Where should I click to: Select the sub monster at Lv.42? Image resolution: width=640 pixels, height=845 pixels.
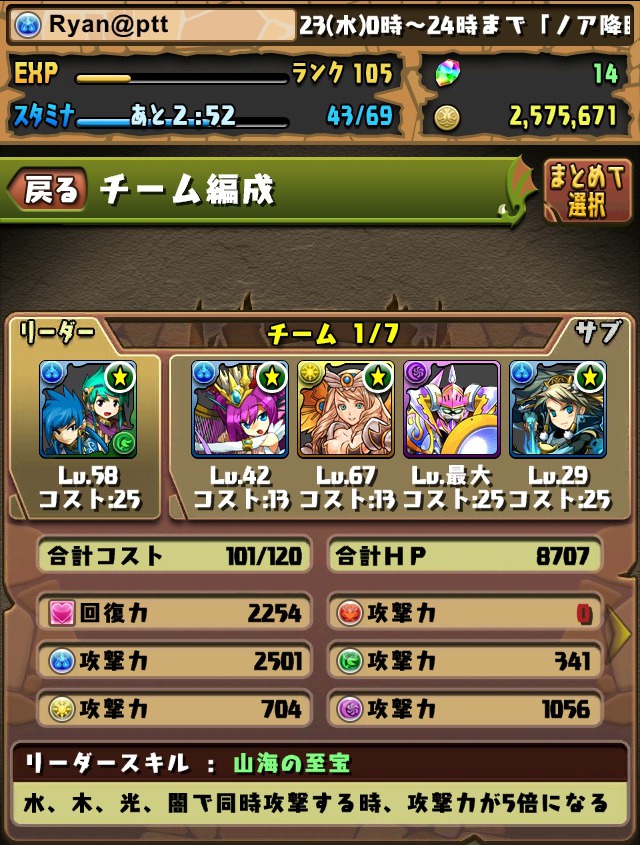239,409
